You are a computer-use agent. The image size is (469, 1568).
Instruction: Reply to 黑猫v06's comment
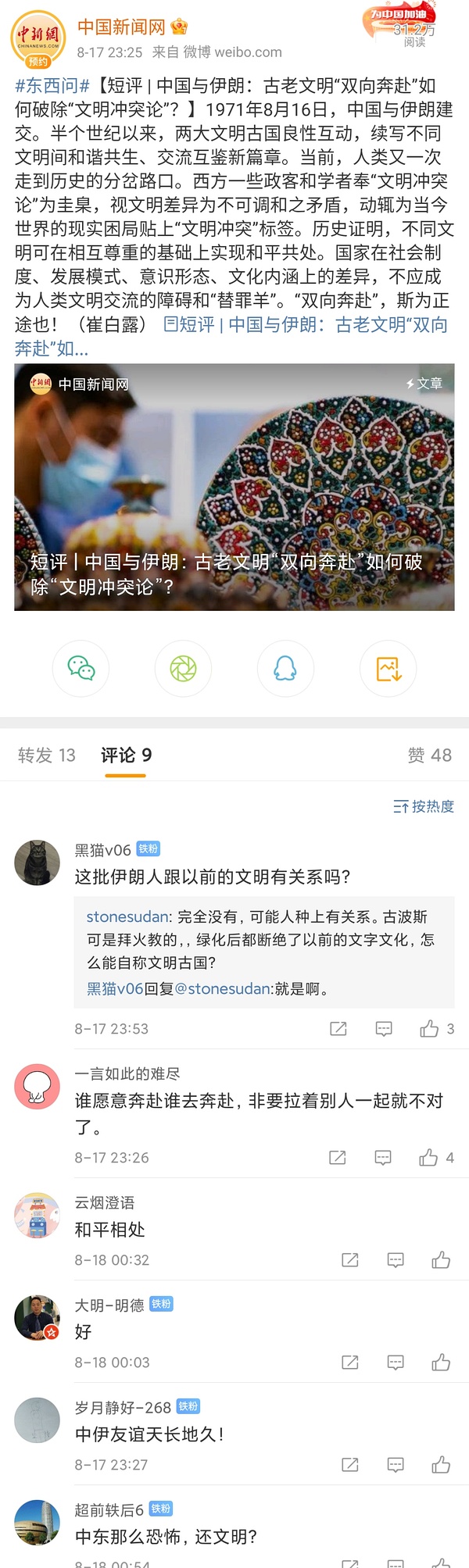384,1029
